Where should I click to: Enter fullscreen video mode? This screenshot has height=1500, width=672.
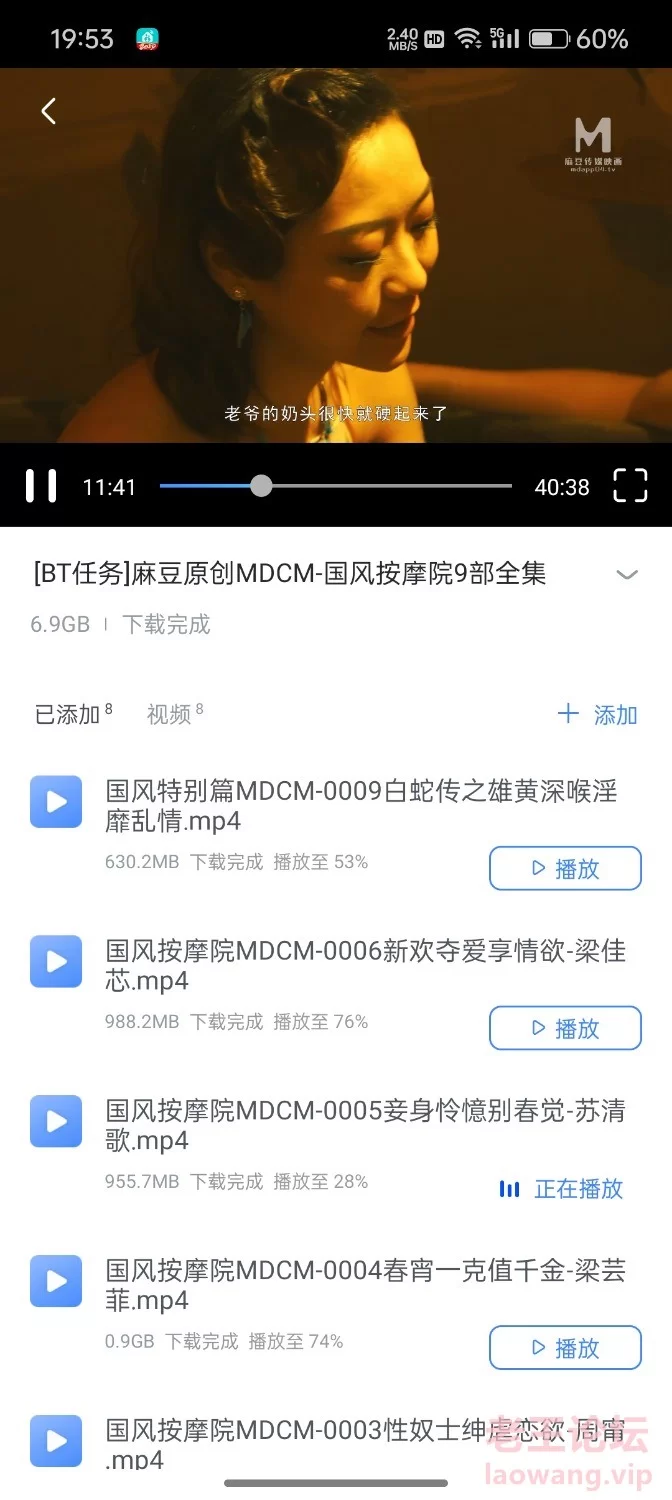click(x=630, y=486)
